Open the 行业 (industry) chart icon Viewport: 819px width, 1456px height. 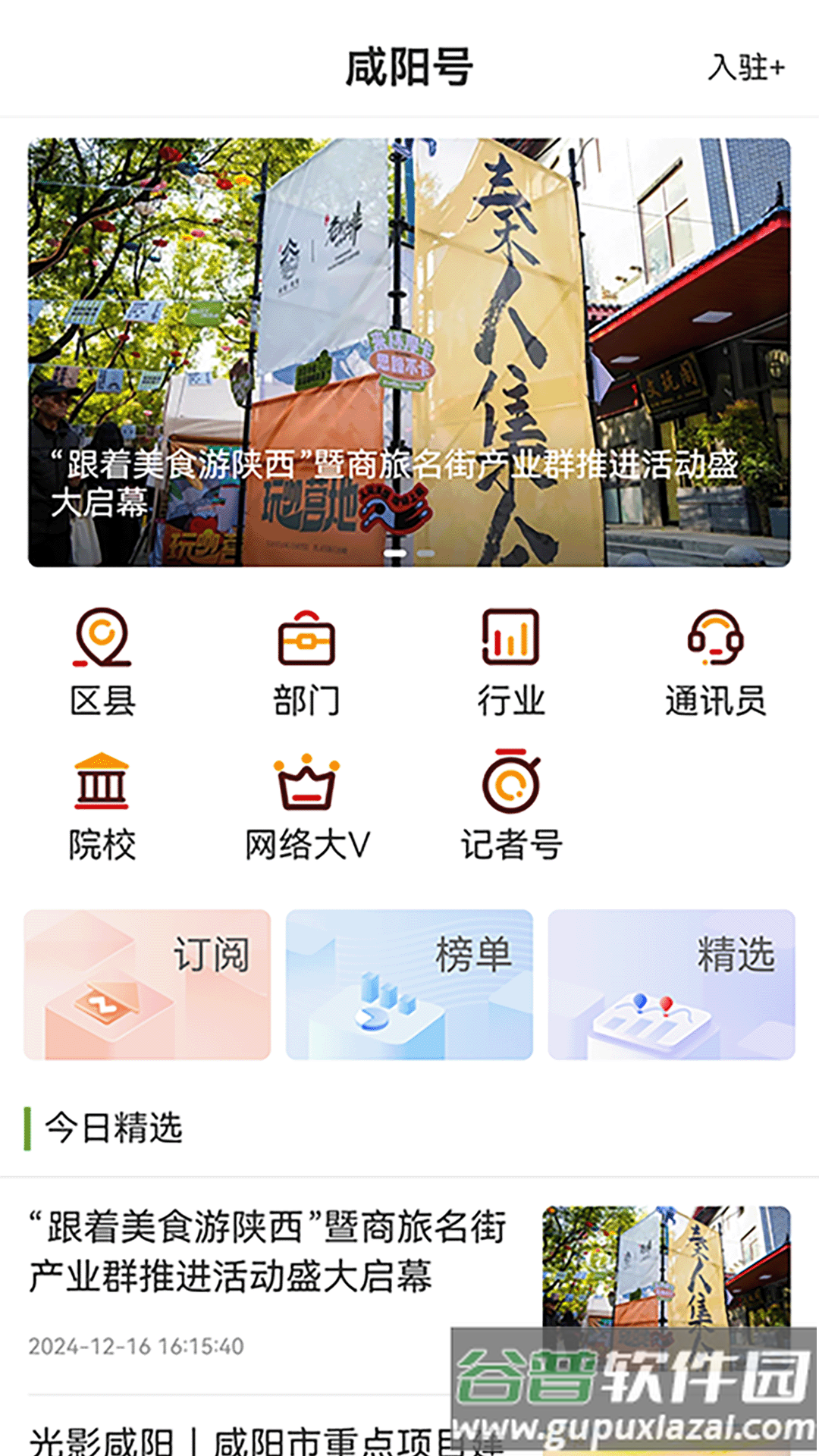point(512,641)
